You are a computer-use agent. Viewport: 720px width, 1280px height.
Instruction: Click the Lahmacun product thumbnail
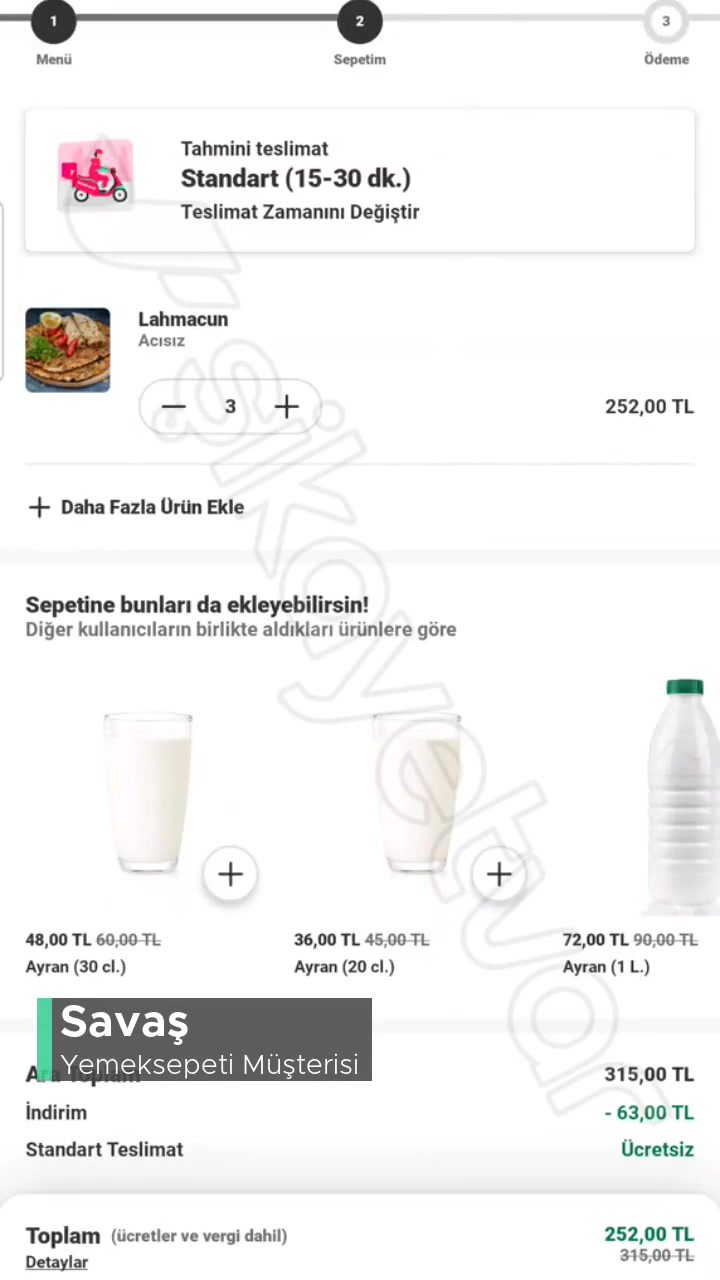click(67, 350)
